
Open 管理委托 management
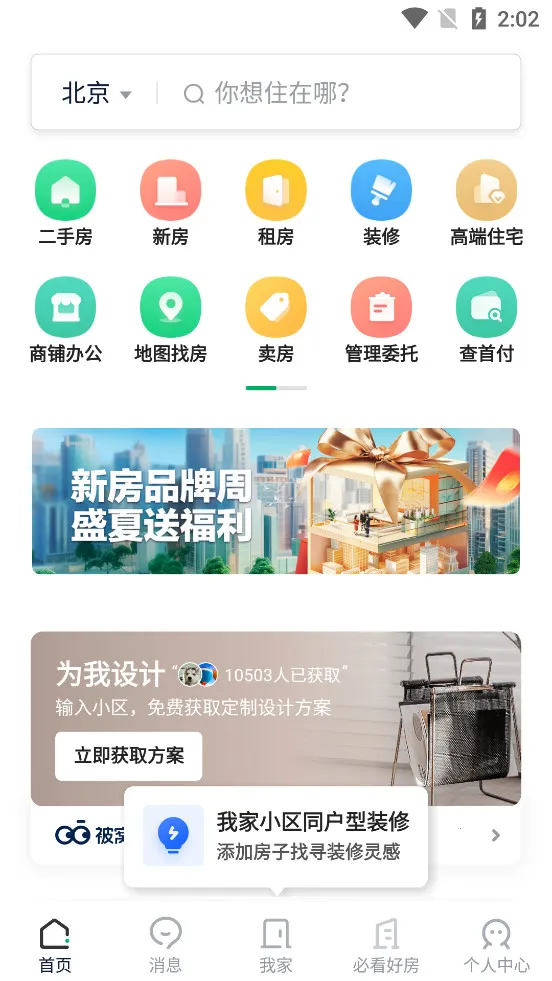click(381, 320)
